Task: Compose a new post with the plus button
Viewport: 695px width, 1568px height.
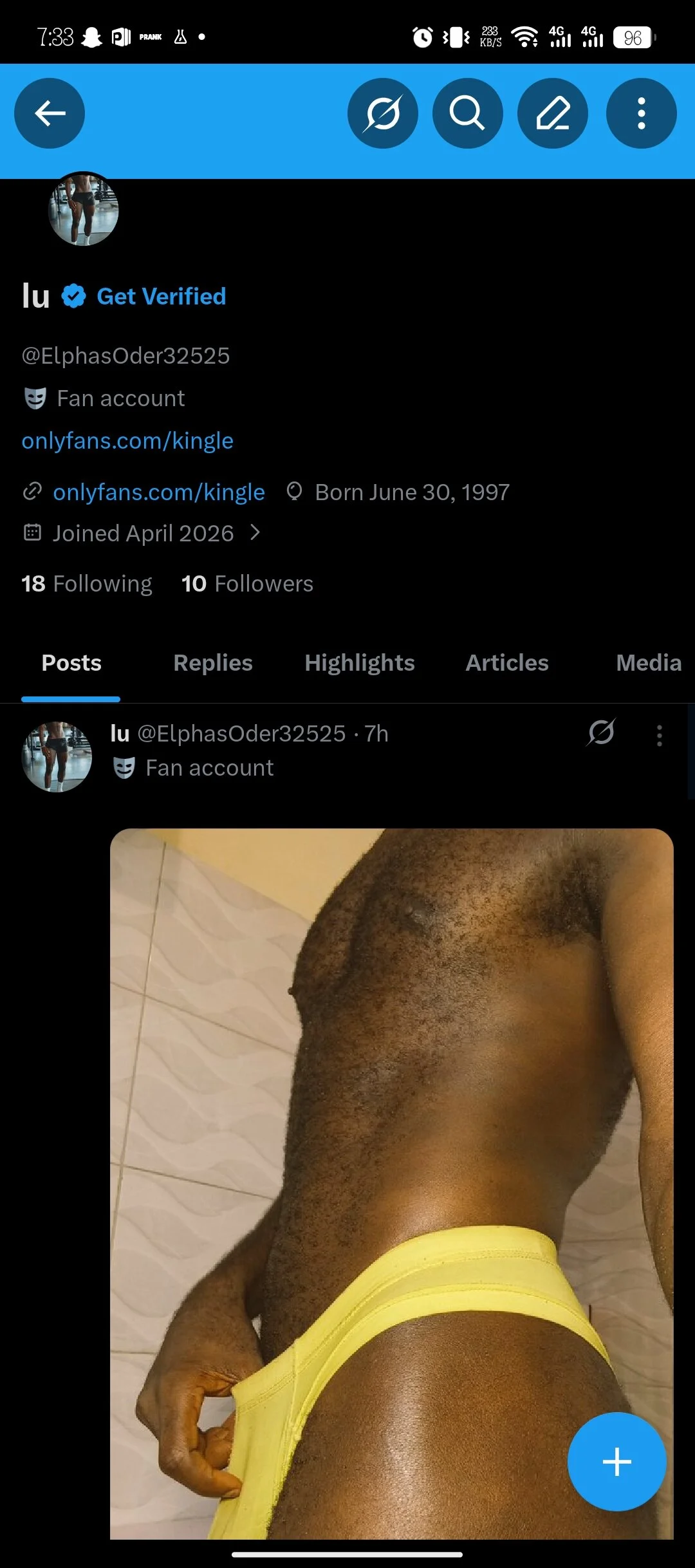Action: tap(616, 1461)
